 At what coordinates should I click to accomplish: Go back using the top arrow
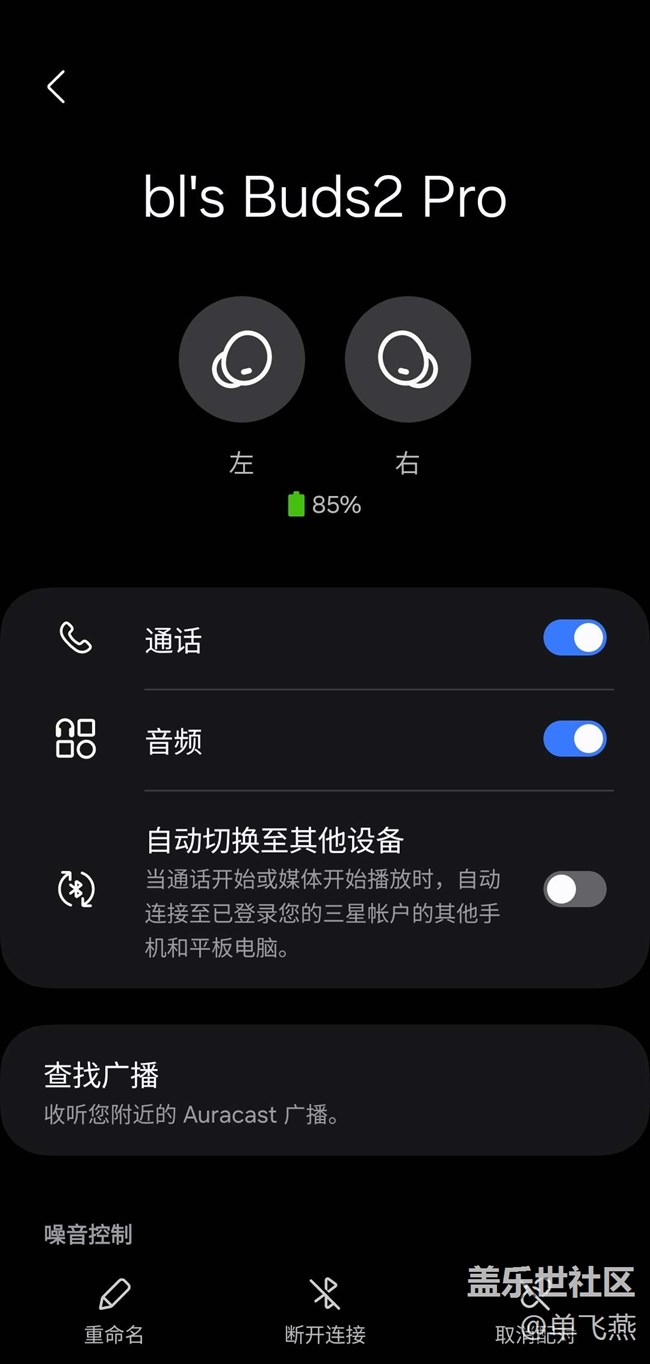click(x=56, y=87)
